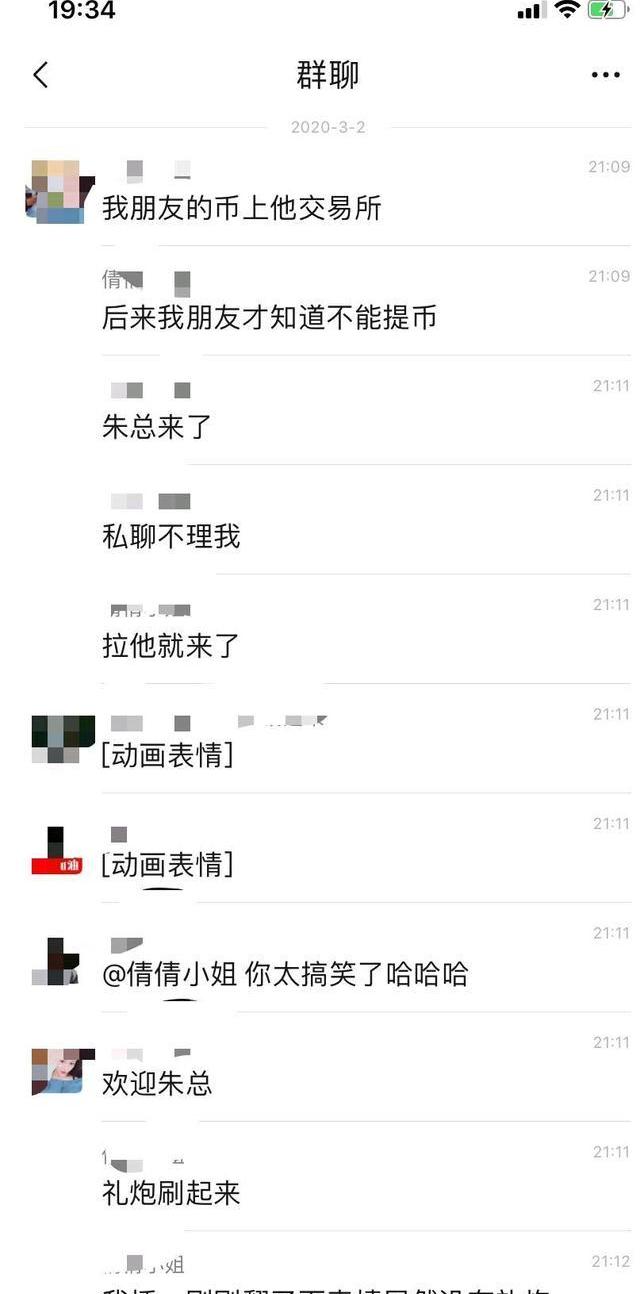Open the three-dot overflow menu
Image resolution: width=640 pixels, height=1294 pixels.
(x=605, y=75)
